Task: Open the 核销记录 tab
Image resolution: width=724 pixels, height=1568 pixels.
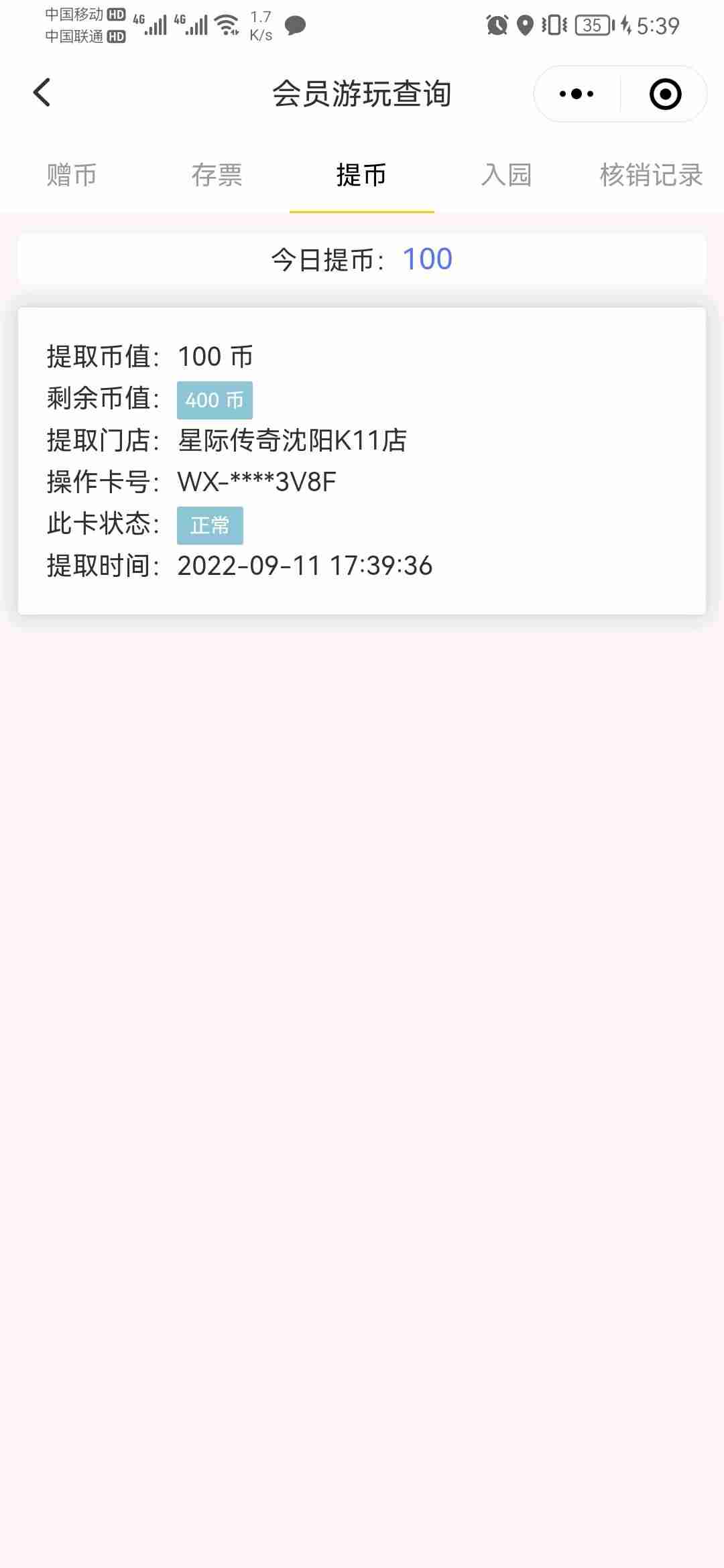Action: click(x=650, y=176)
